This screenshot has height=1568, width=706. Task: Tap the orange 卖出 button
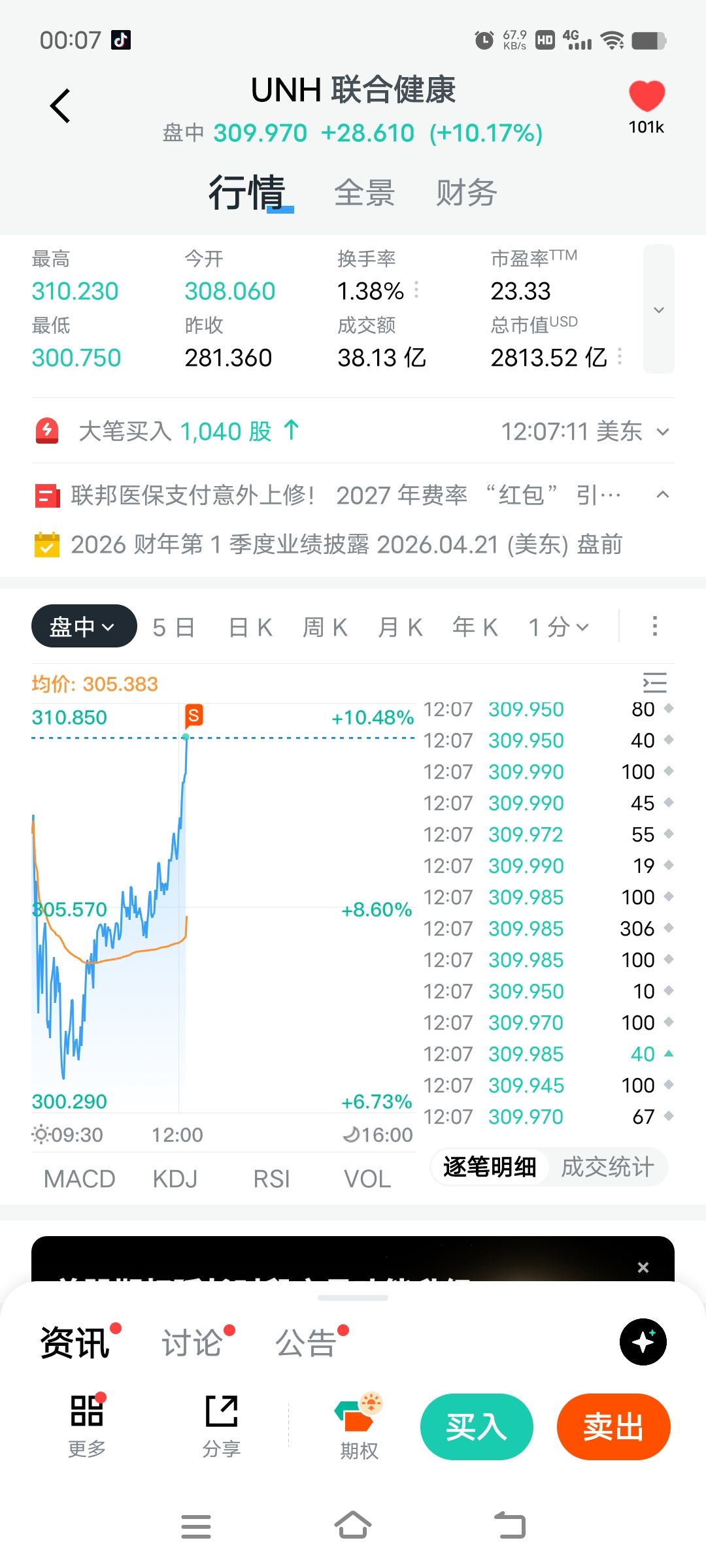tap(613, 1427)
